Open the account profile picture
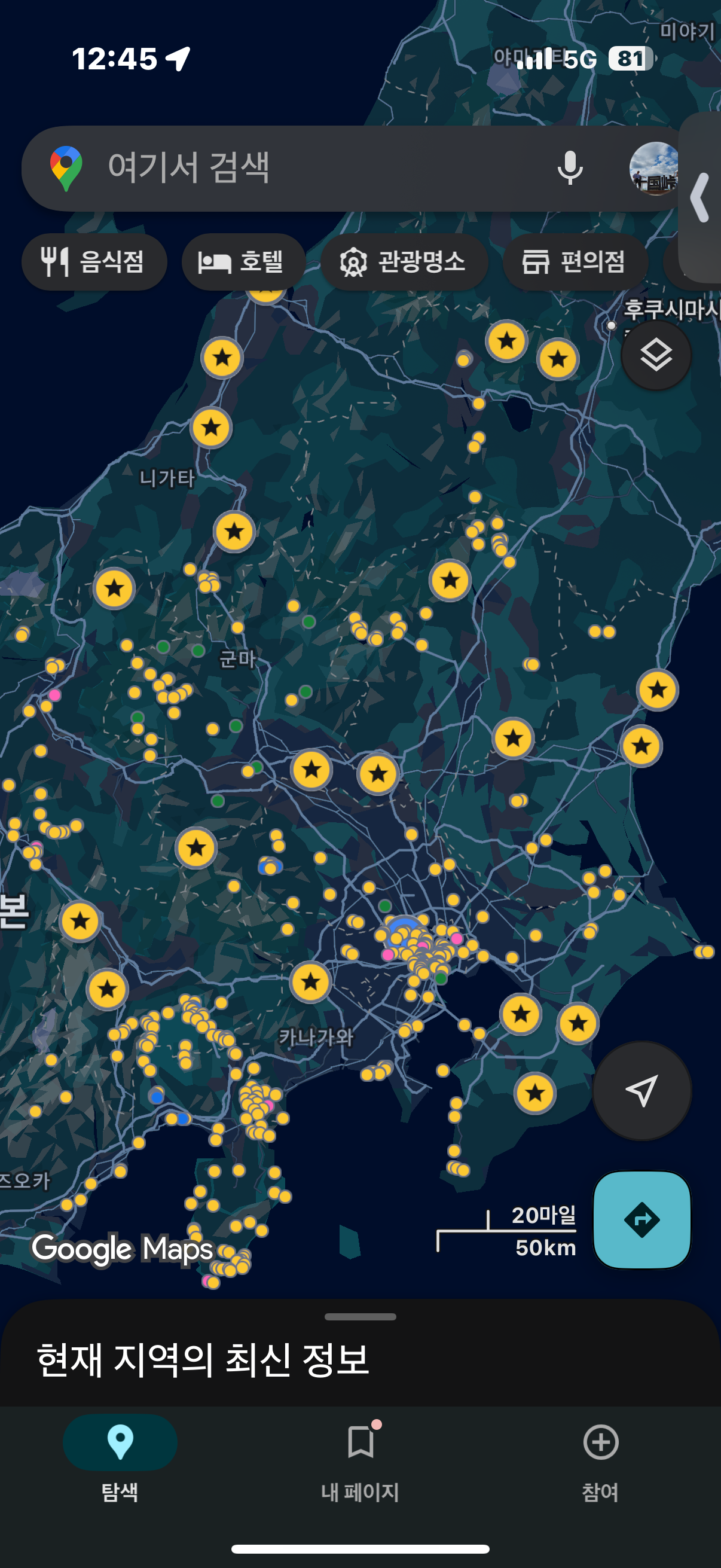721x1568 pixels. point(654,168)
